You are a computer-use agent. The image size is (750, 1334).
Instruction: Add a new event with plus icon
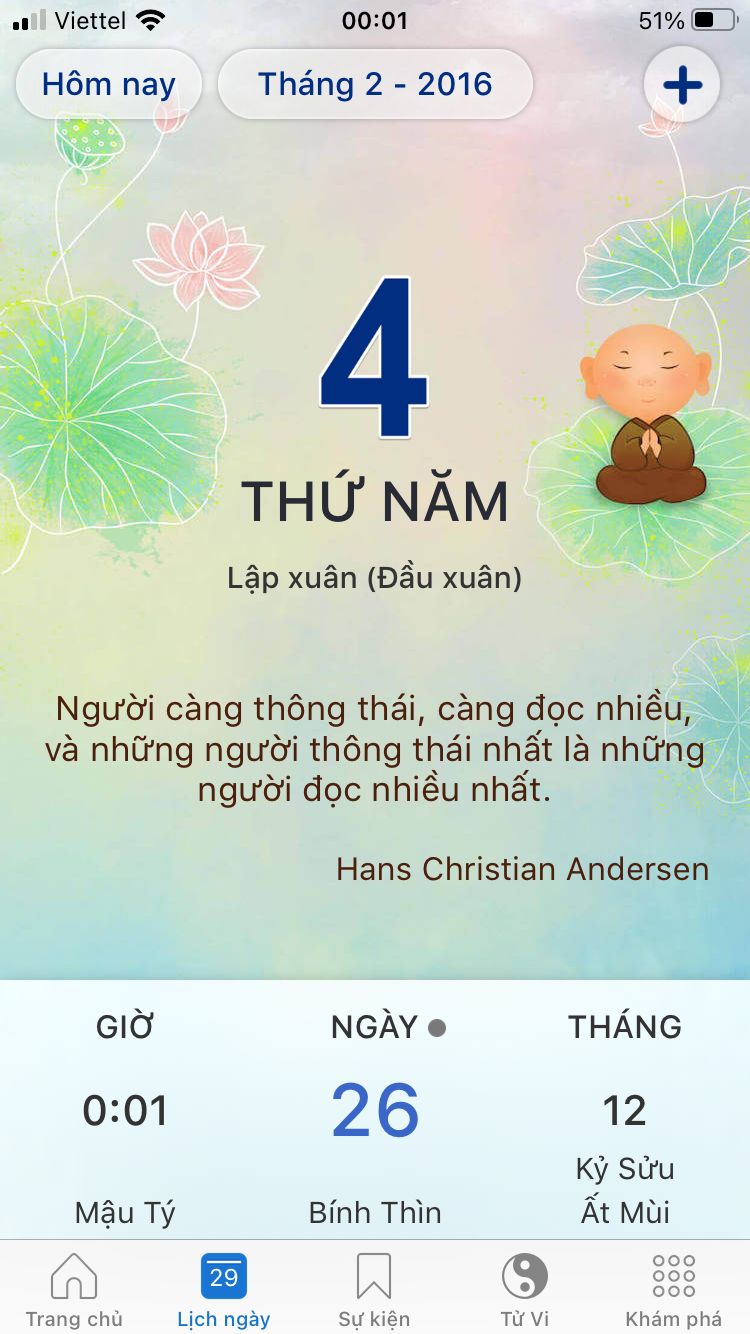pyautogui.click(x=682, y=85)
